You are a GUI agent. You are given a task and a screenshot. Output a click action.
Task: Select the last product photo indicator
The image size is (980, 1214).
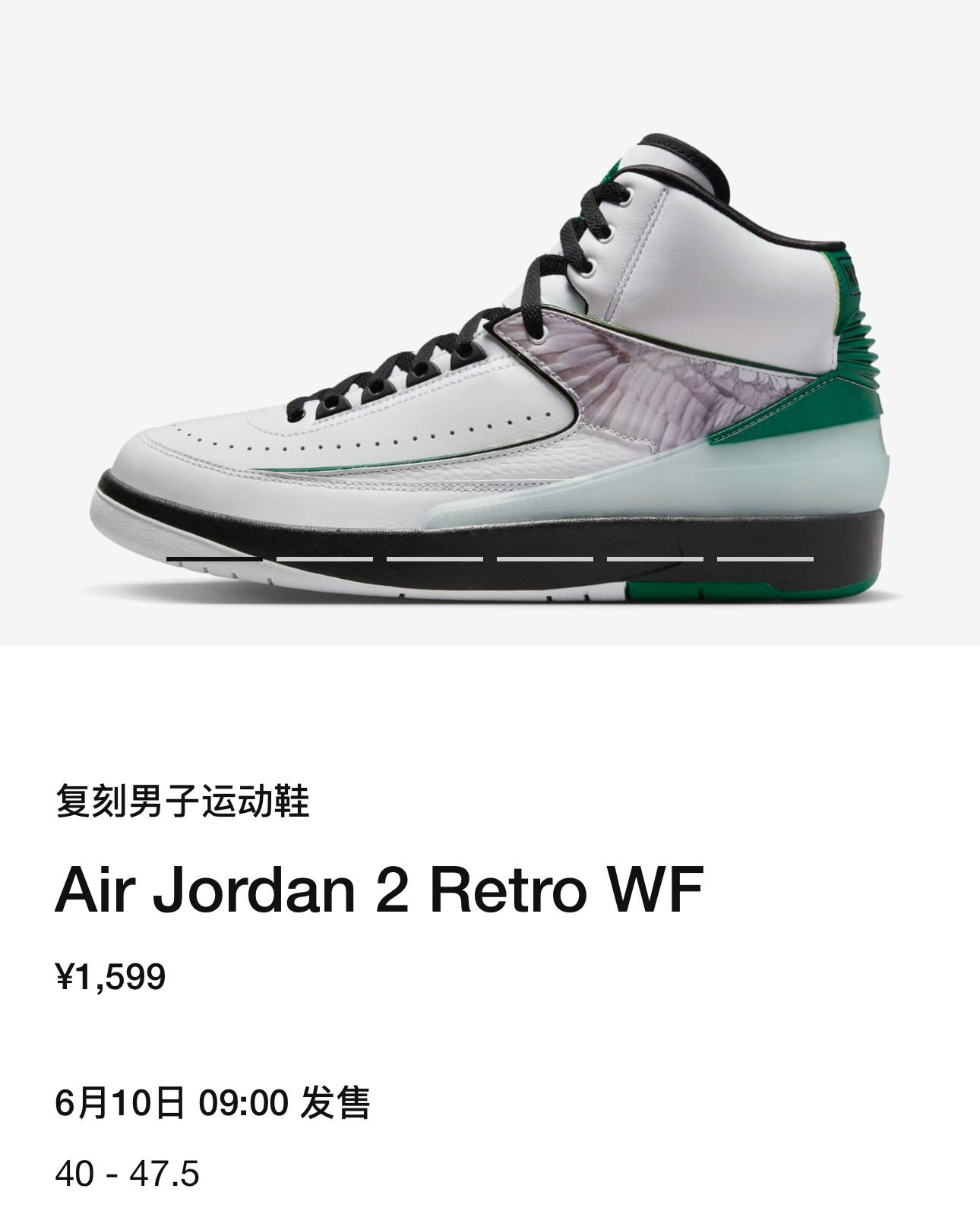[x=764, y=559]
